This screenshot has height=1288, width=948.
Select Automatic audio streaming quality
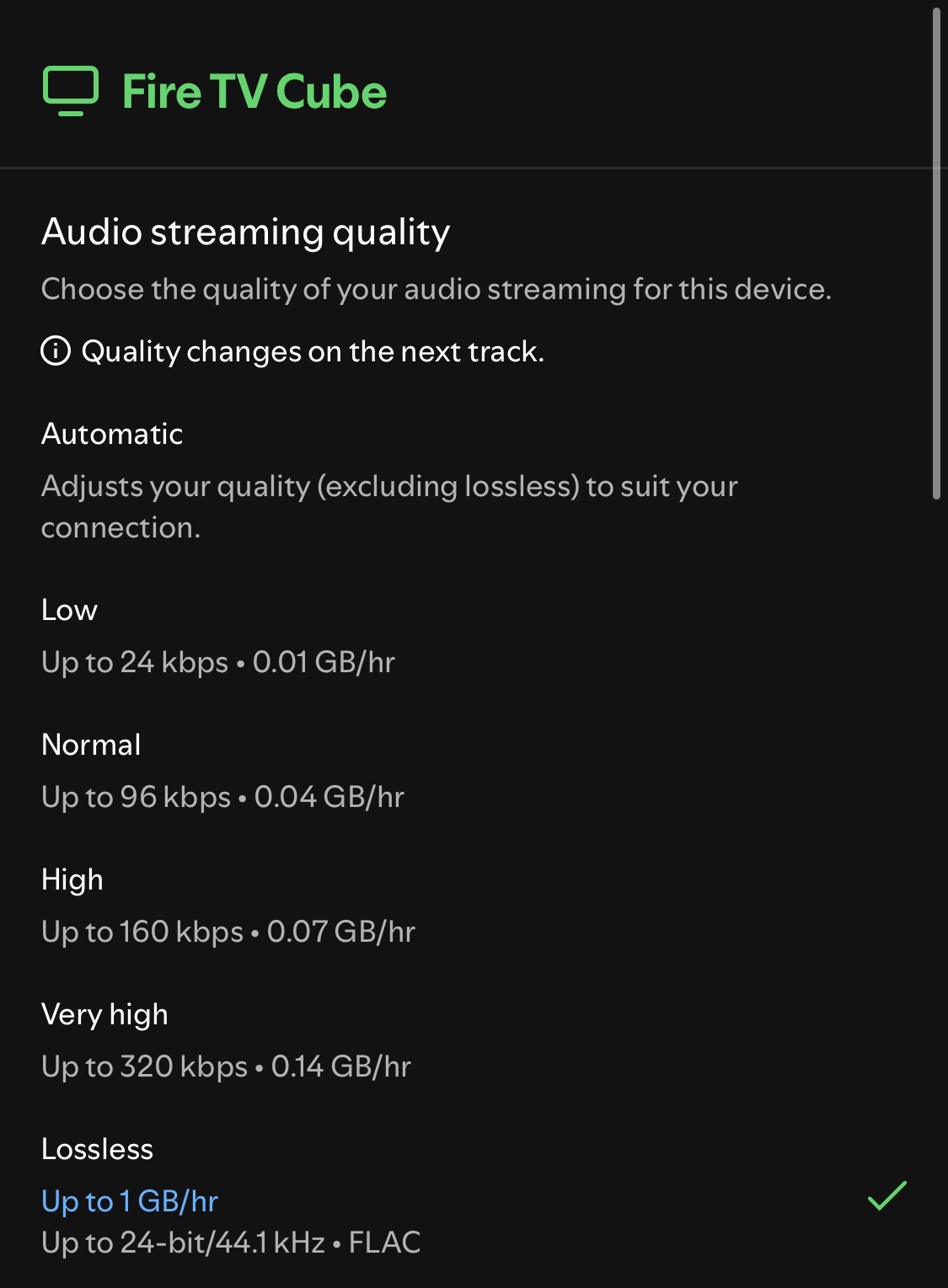[112, 435]
